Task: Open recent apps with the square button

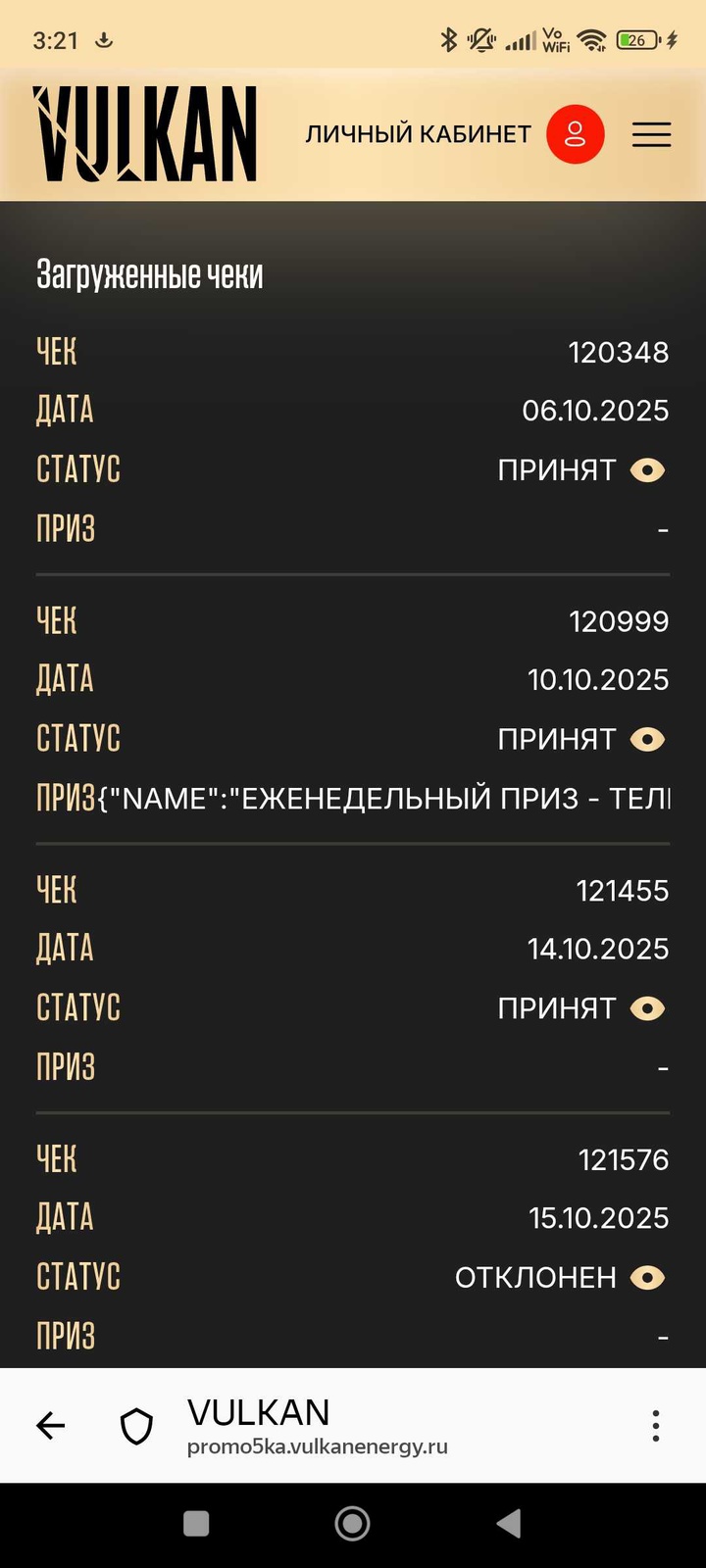Action: (x=196, y=1523)
